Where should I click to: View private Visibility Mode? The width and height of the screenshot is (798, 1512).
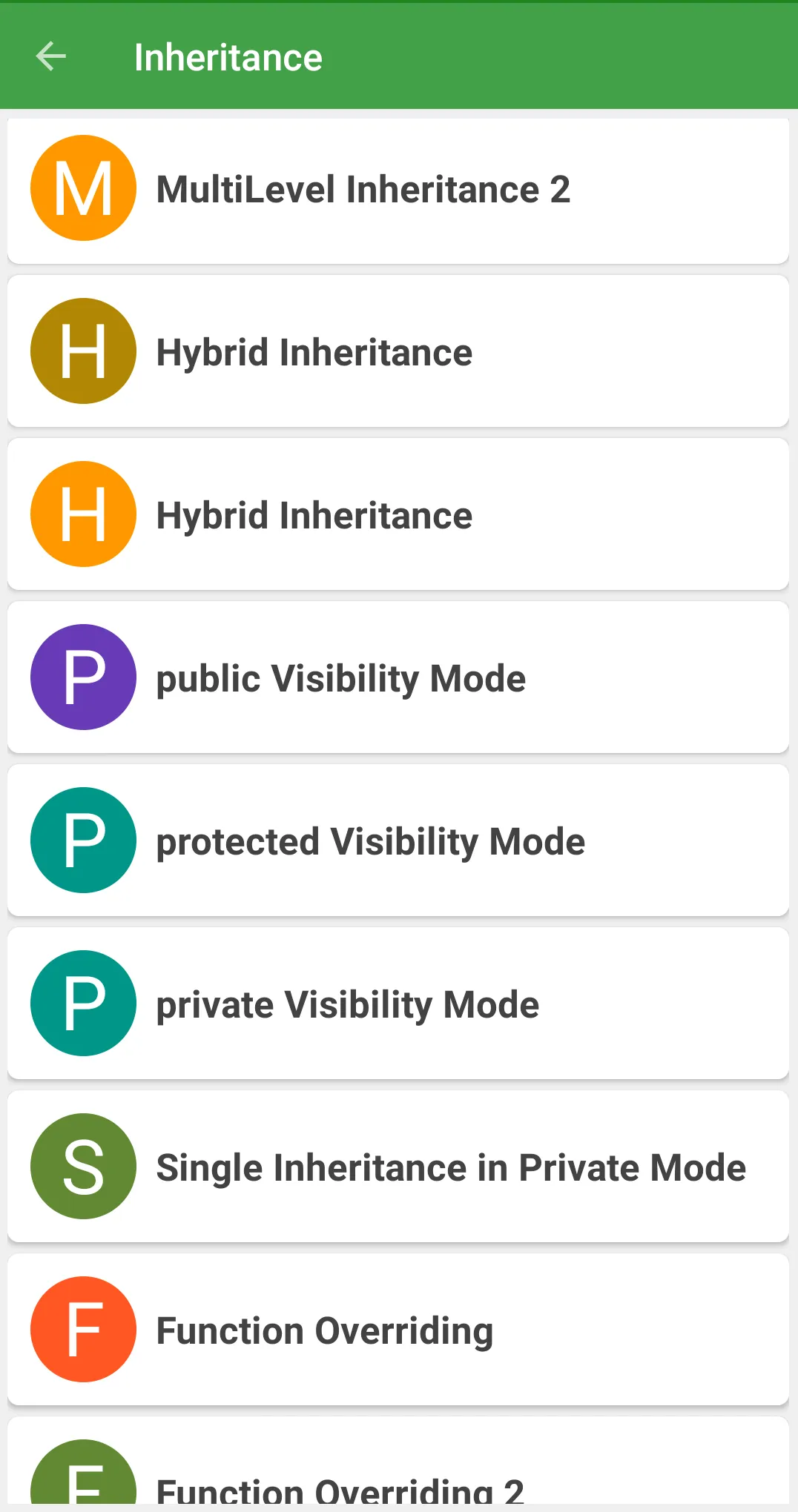pos(398,1004)
